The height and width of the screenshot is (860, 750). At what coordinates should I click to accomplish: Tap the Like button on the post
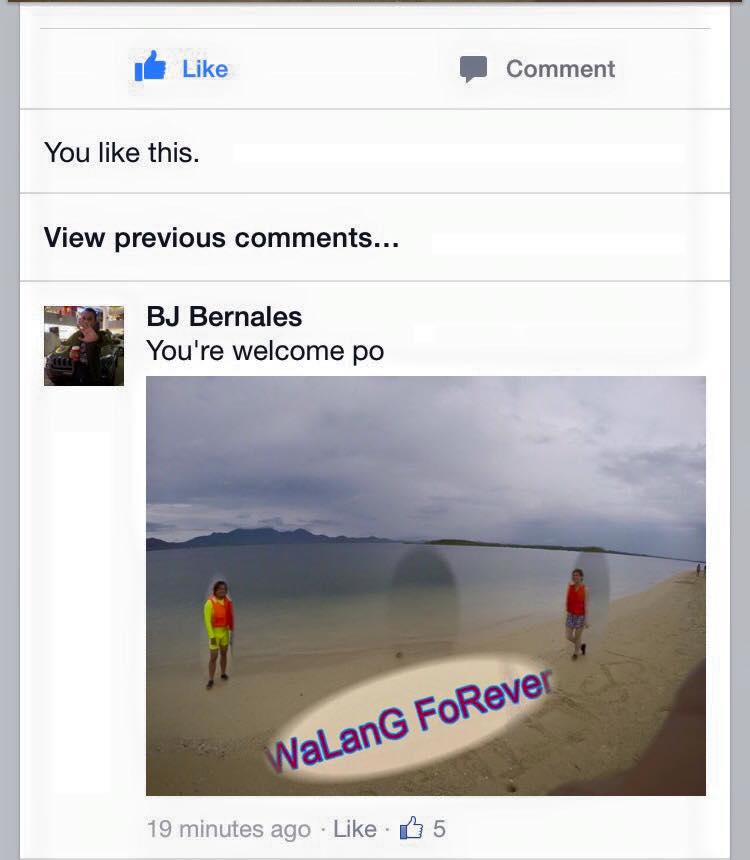point(182,69)
